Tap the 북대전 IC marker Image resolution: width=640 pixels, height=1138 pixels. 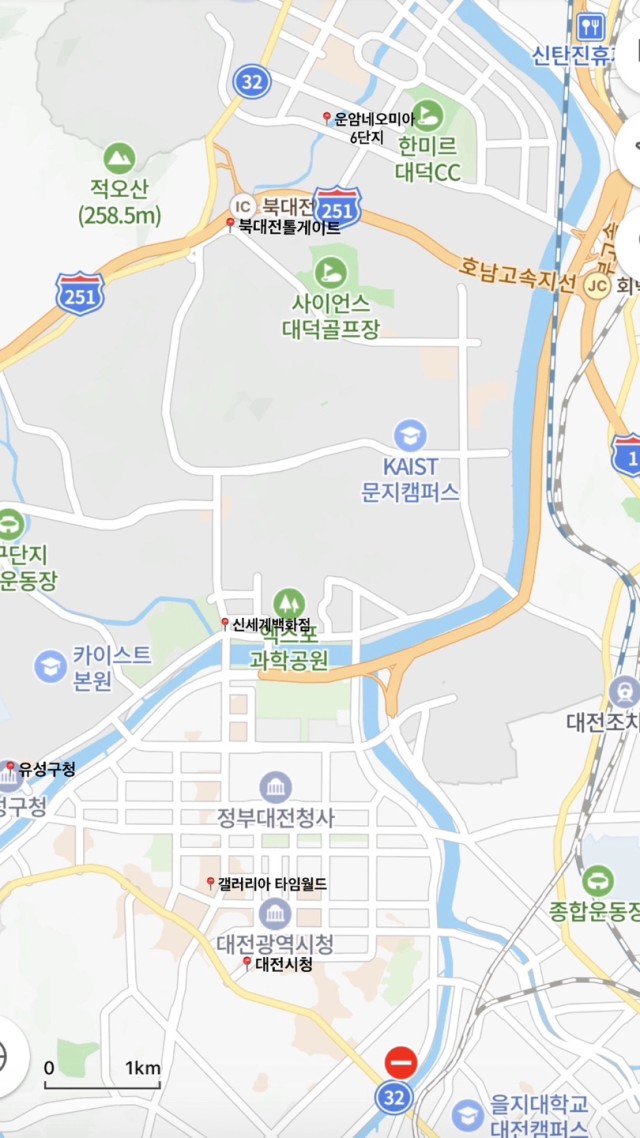tap(243, 207)
